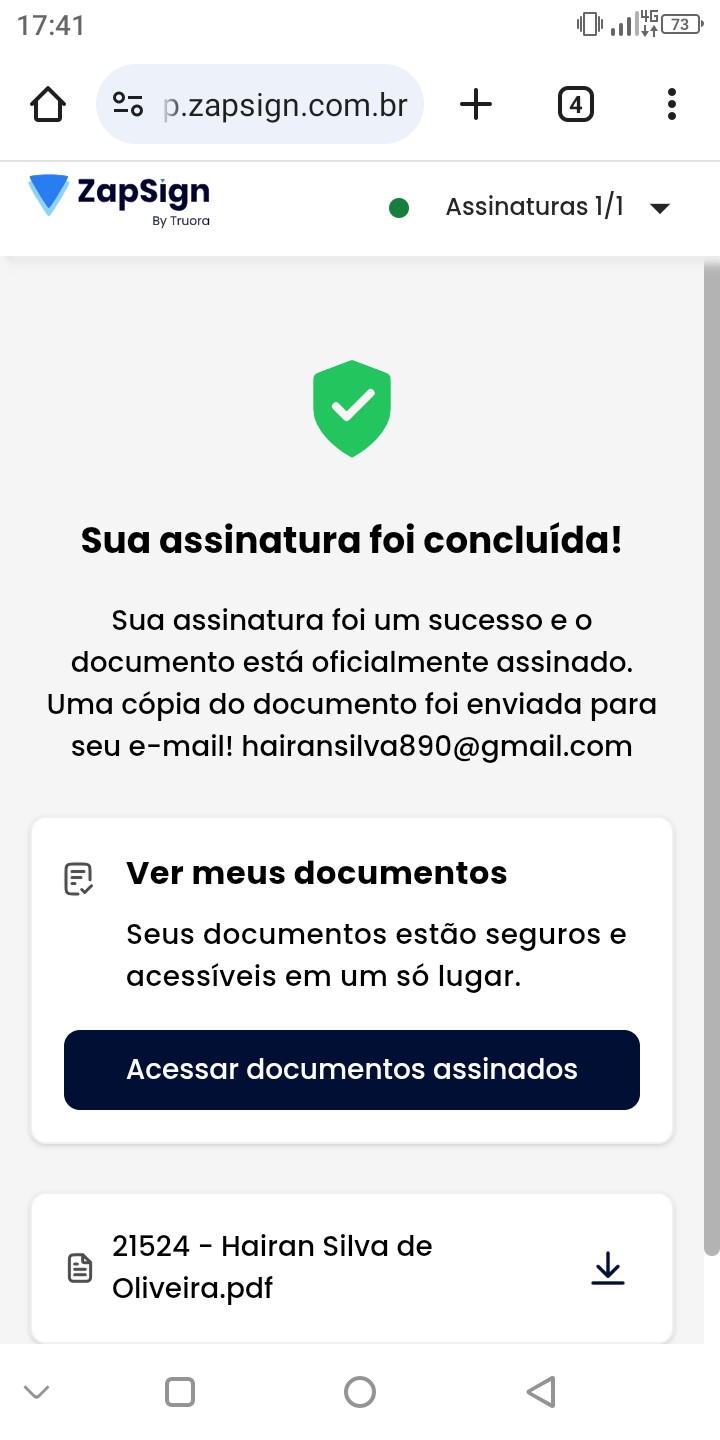720x1440 pixels.
Task: Go back using the system back button
Action: tap(540, 1392)
